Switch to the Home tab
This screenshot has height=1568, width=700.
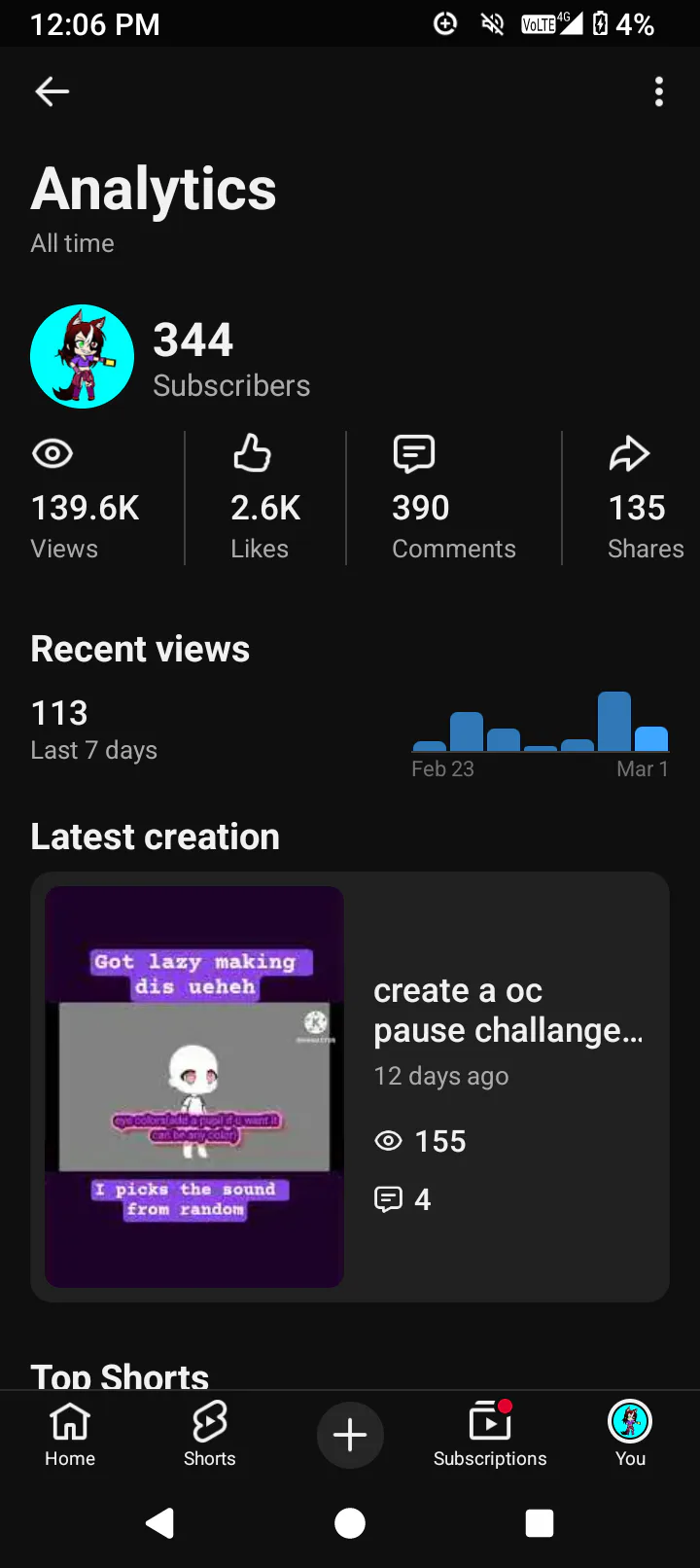point(70,1435)
